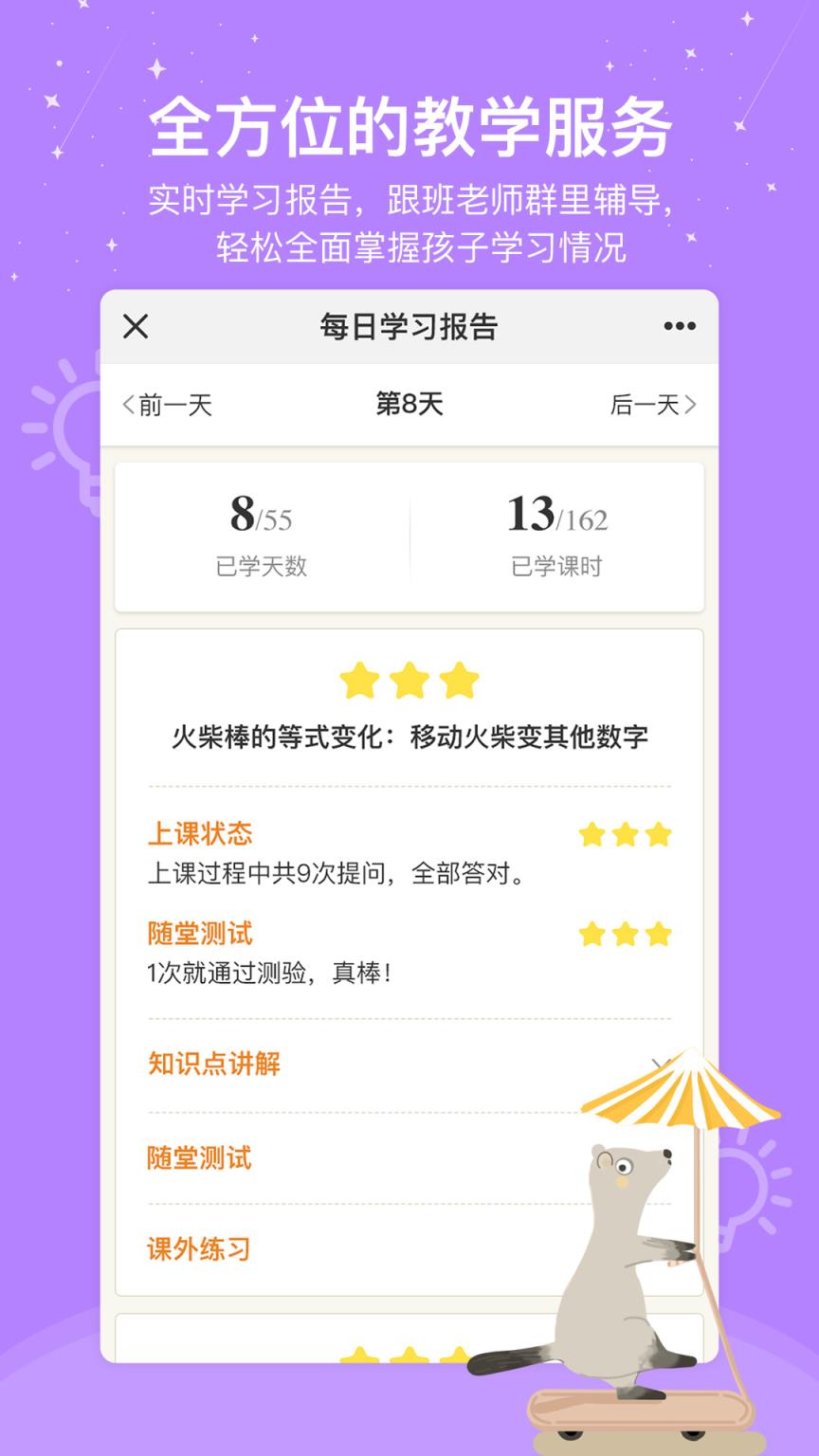Click the first star beside 随堂测试
This screenshot has height=1456, width=819.
592,933
